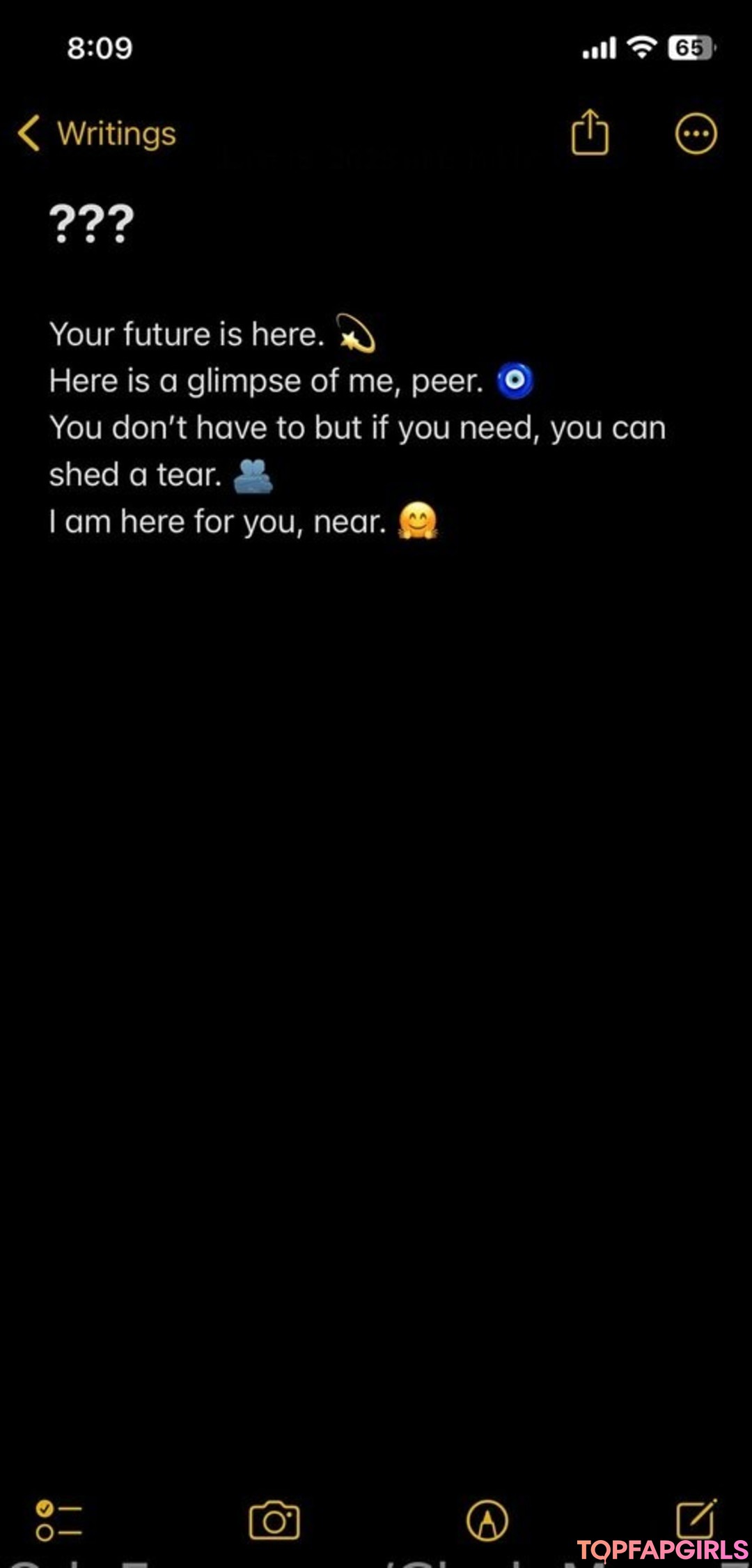Viewport: 752px width, 1568px height.
Task: Add a checklist to the note
Action: coord(58,1520)
